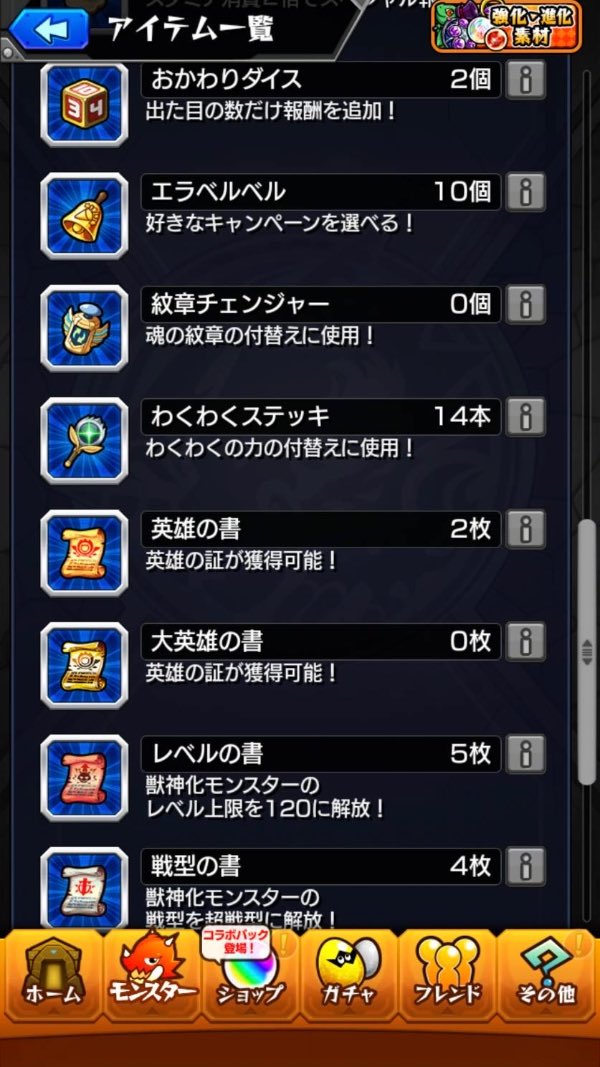Open info for おかわりダイス

pyautogui.click(x=526, y=80)
